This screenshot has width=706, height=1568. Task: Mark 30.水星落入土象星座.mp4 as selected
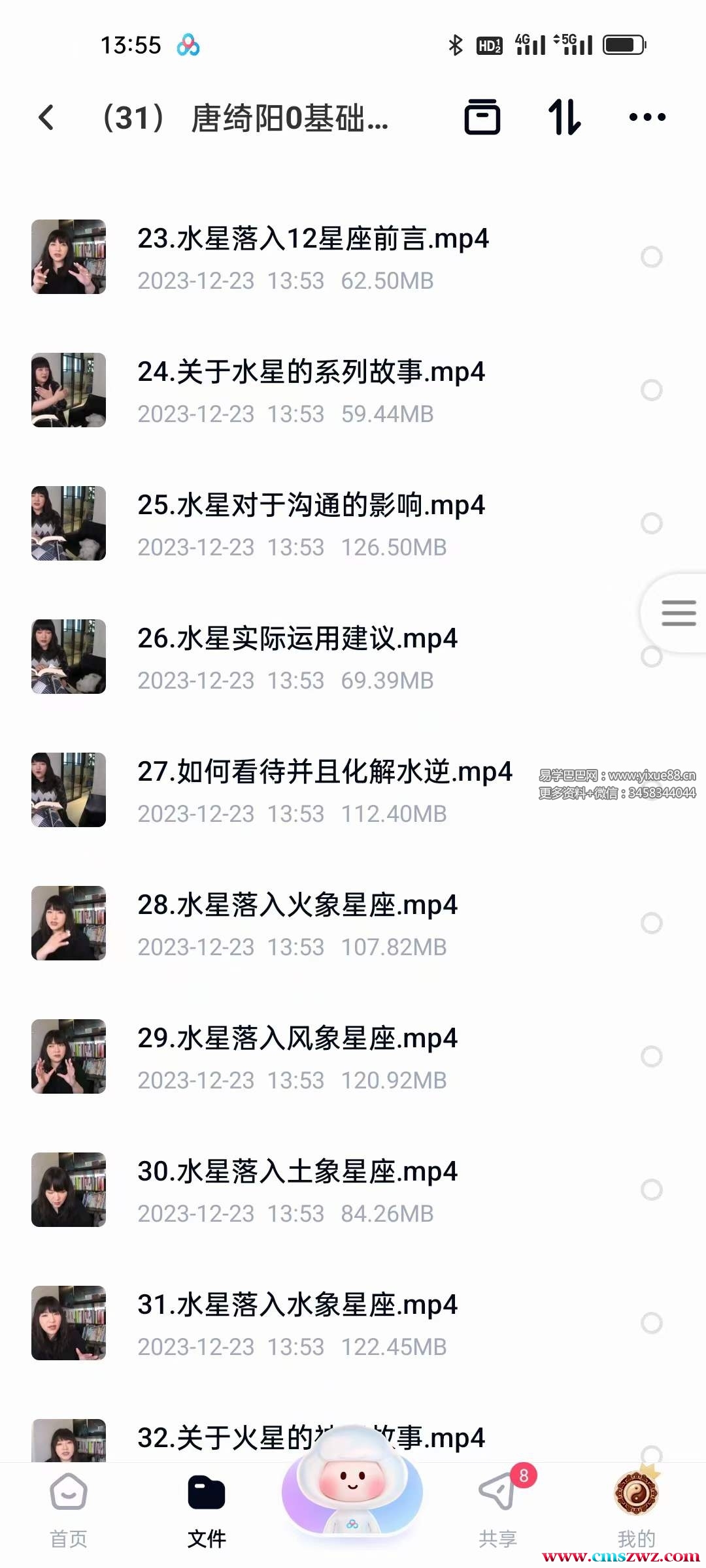pyautogui.click(x=651, y=1190)
